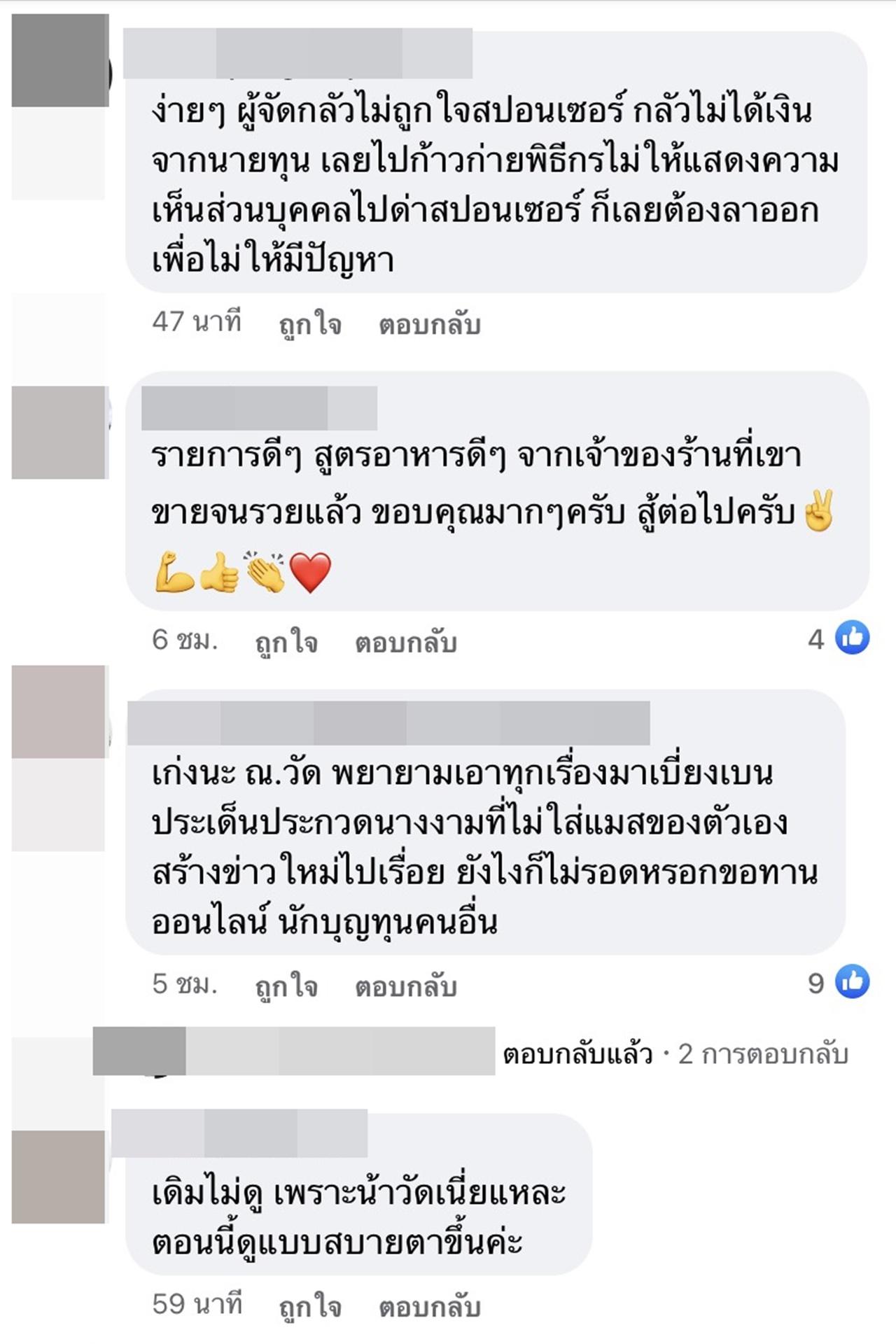Like the 59 นาที comment
The height and width of the screenshot is (1344, 896).
[310, 1307]
